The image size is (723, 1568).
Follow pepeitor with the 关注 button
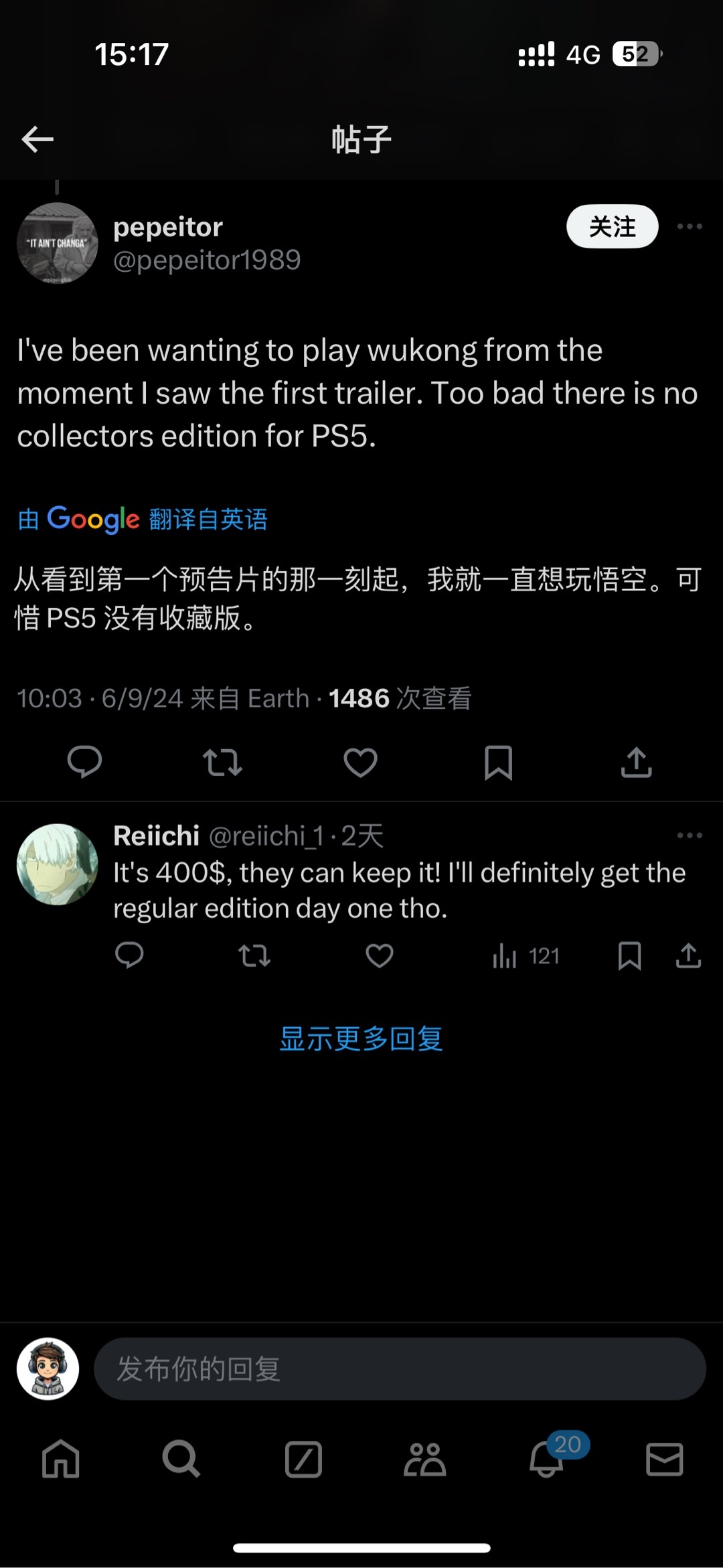pos(612,227)
